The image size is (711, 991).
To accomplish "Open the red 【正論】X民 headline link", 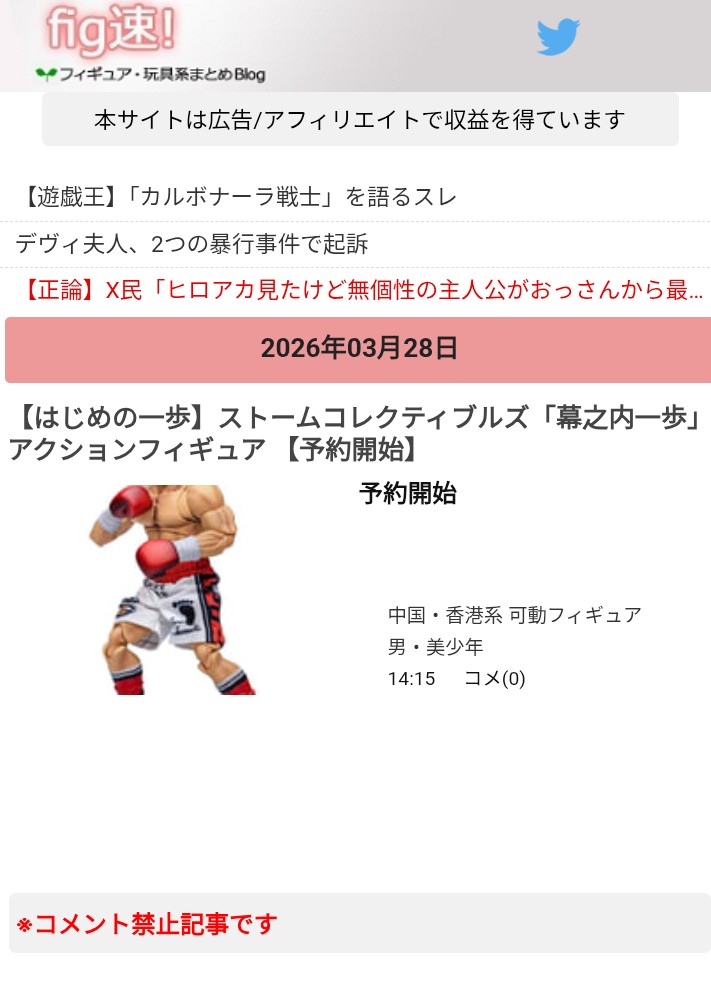I will pos(360,291).
